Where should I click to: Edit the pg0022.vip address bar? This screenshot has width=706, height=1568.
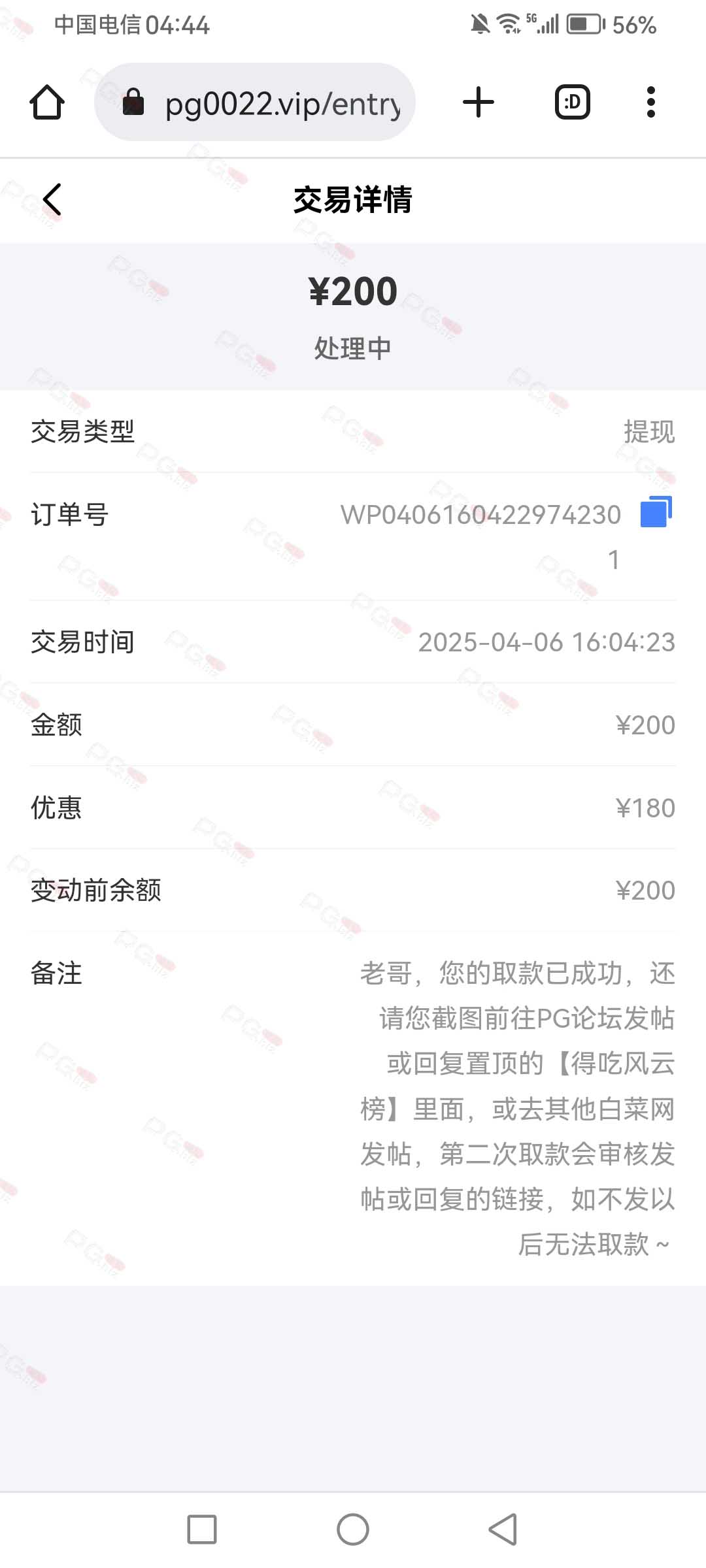pyautogui.click(x=255, y=103)
